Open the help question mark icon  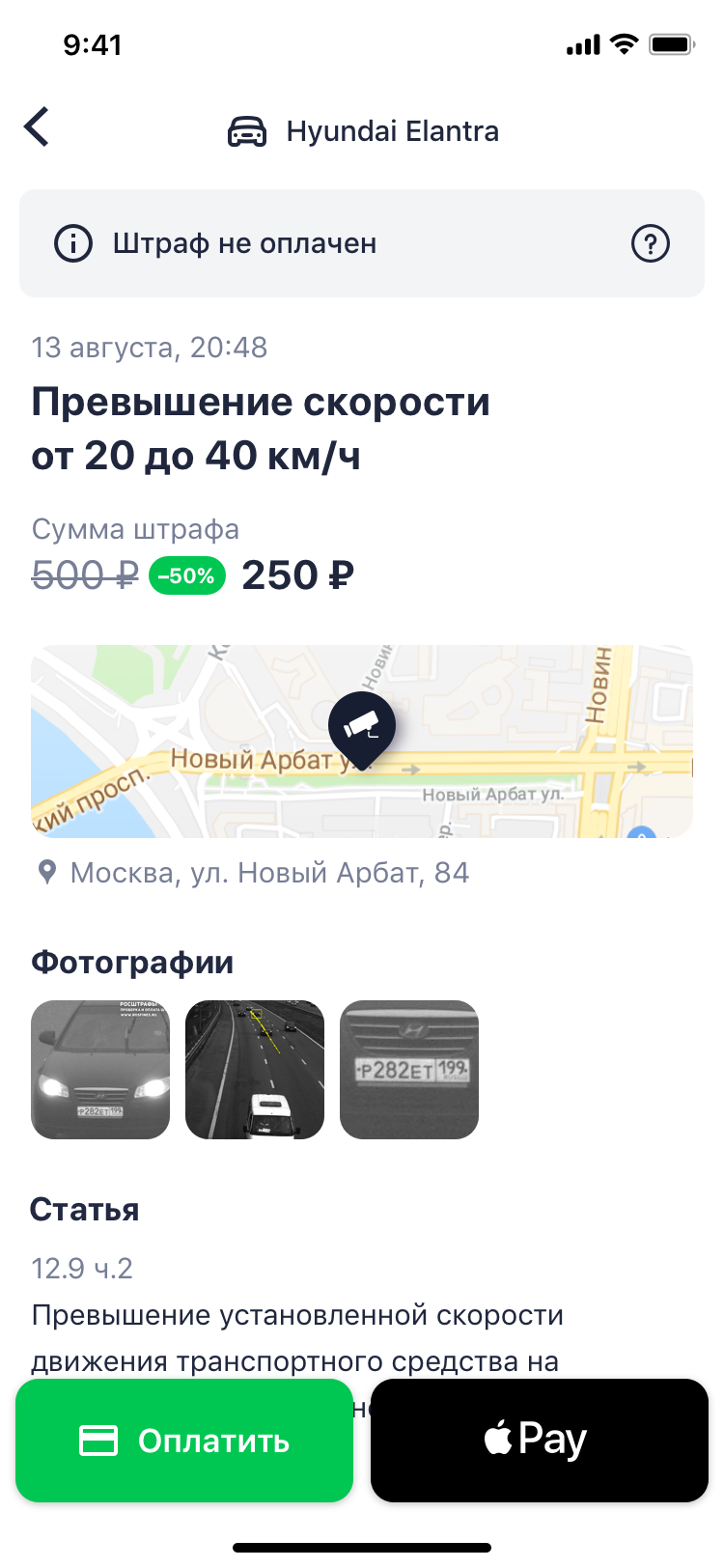coord(650,243)
